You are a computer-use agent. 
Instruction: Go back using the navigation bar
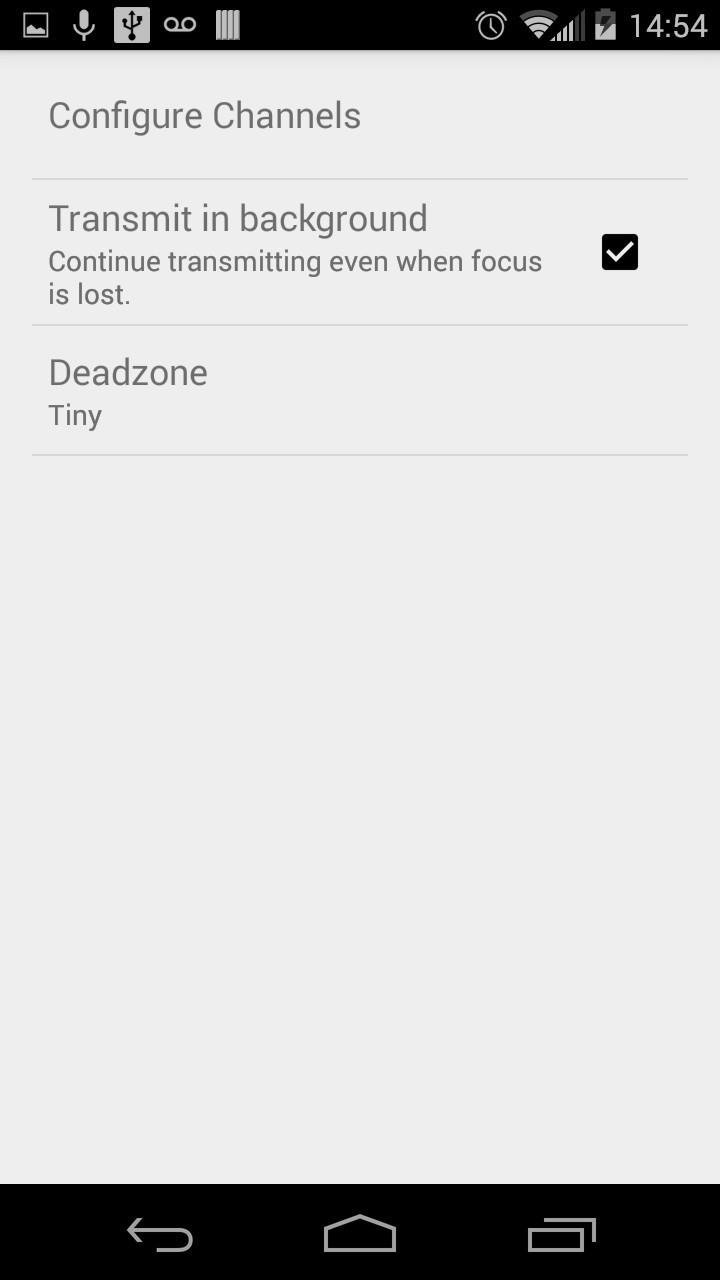click(x=160, y=1234)
